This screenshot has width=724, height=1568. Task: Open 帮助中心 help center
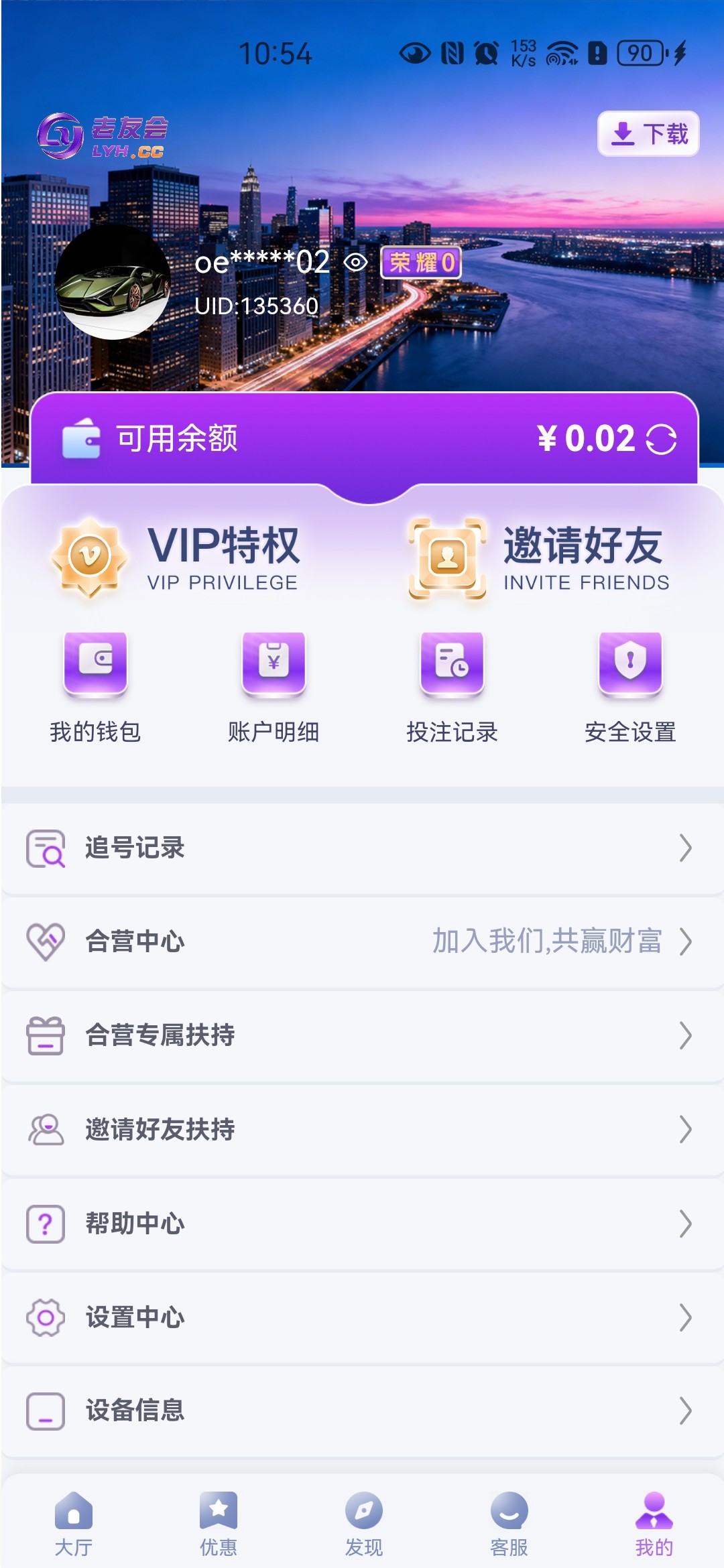click(x=362, y=1224)
